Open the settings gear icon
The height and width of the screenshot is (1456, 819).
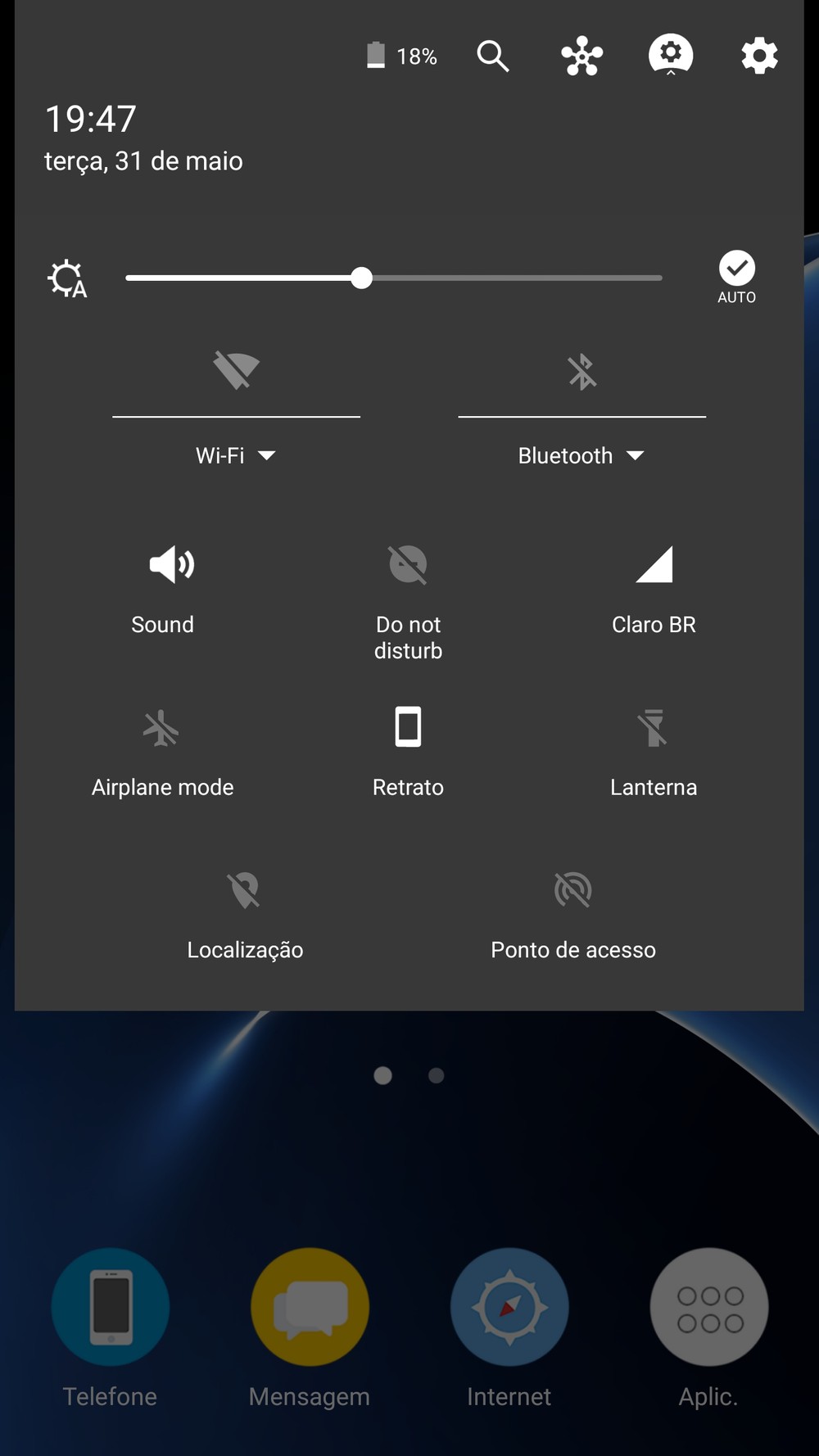pos(759,56)
